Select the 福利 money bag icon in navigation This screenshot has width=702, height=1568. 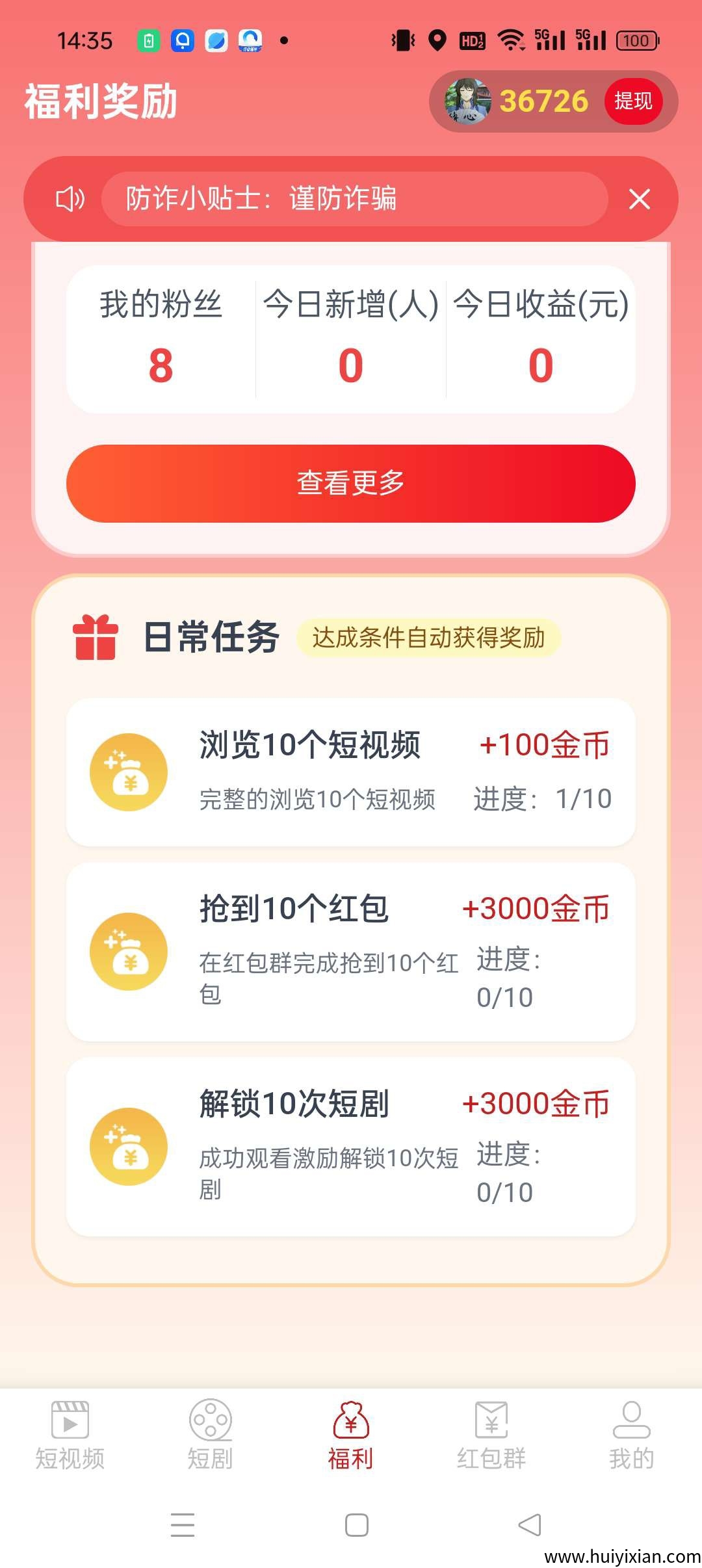tap(350, 1420)
